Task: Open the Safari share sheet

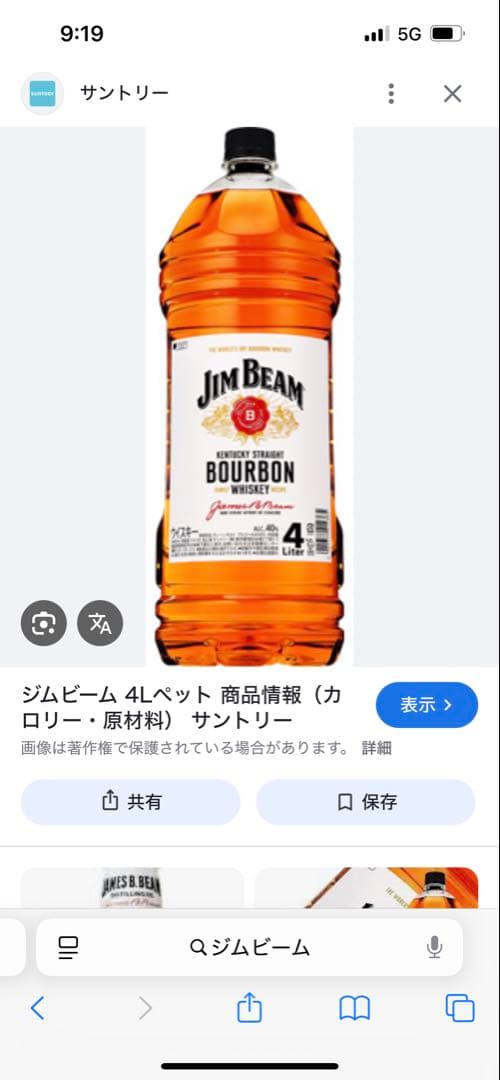Action: [249, 1008]
